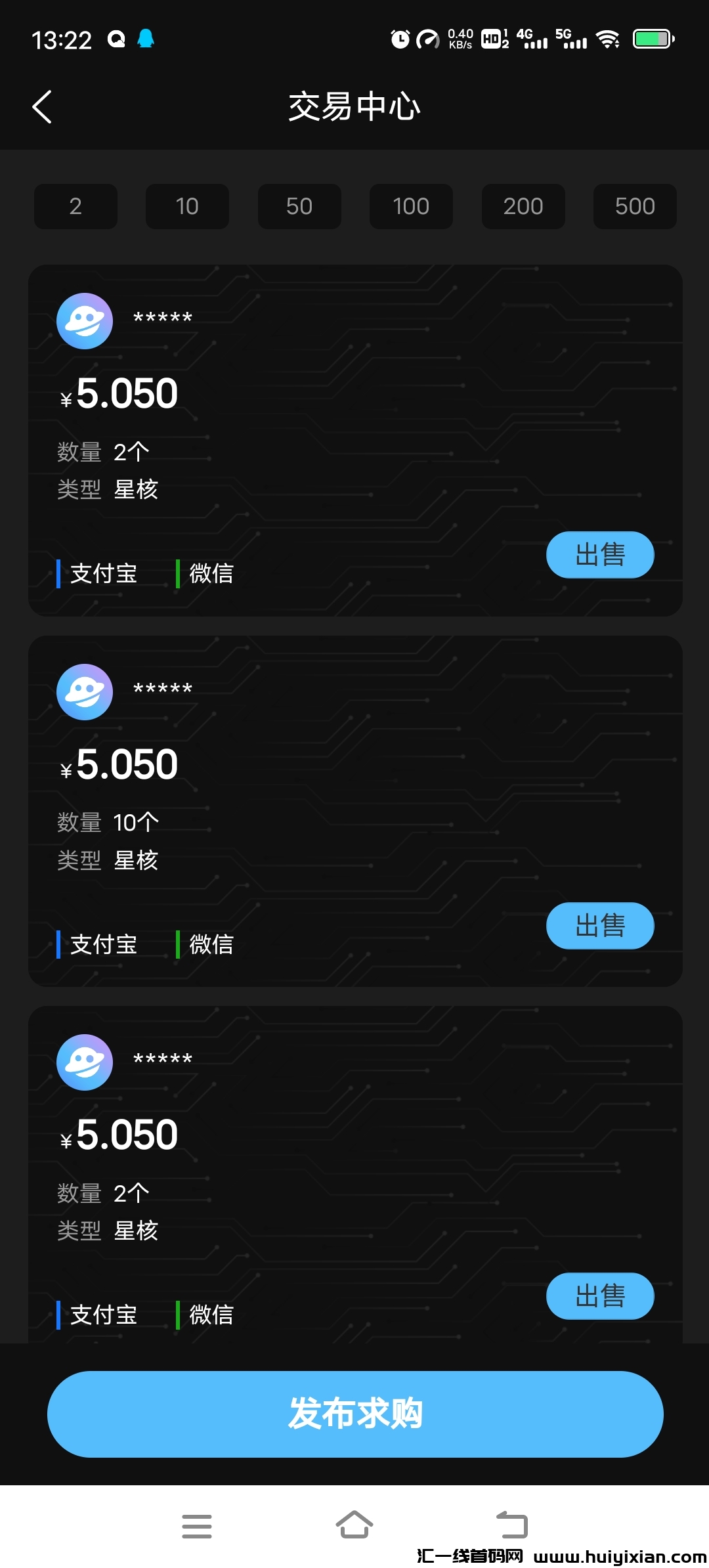This screenshot has width=709, height=1568.
Task: Click the notification bell in the status bar
Action: [x=146, y=39]
